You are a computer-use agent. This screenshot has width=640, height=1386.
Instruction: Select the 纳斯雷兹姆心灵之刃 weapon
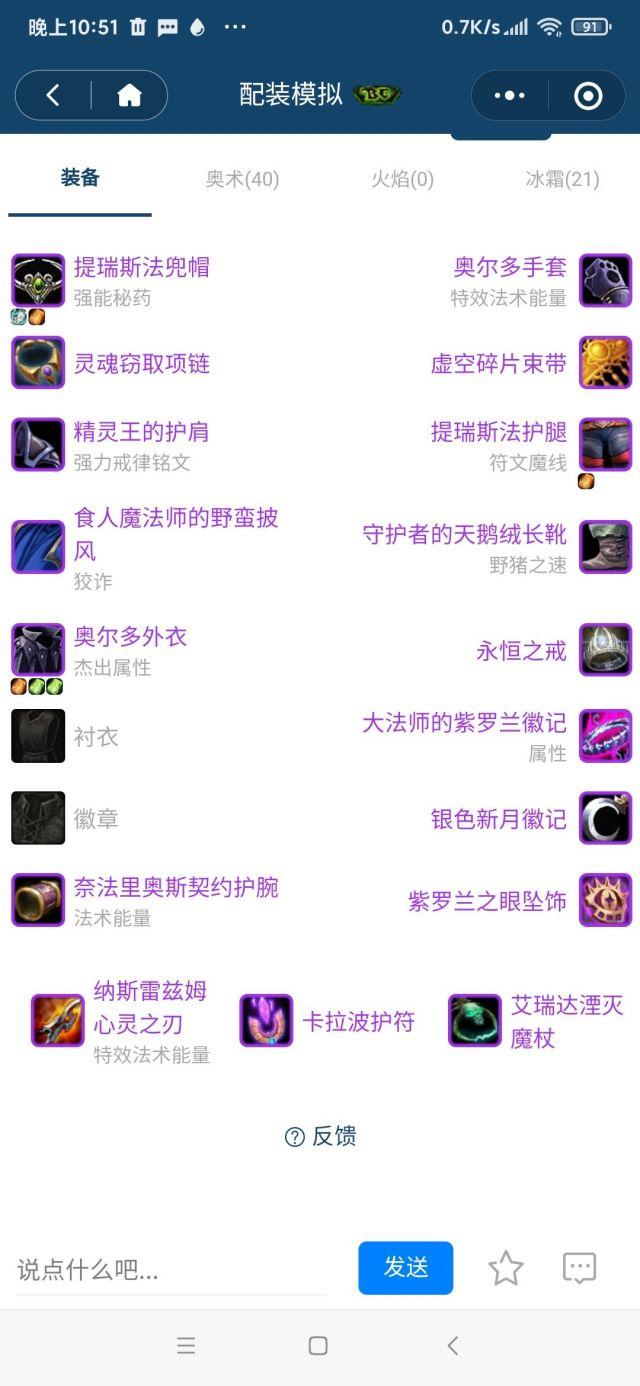pyautogui.click(x=150, y=1007)
